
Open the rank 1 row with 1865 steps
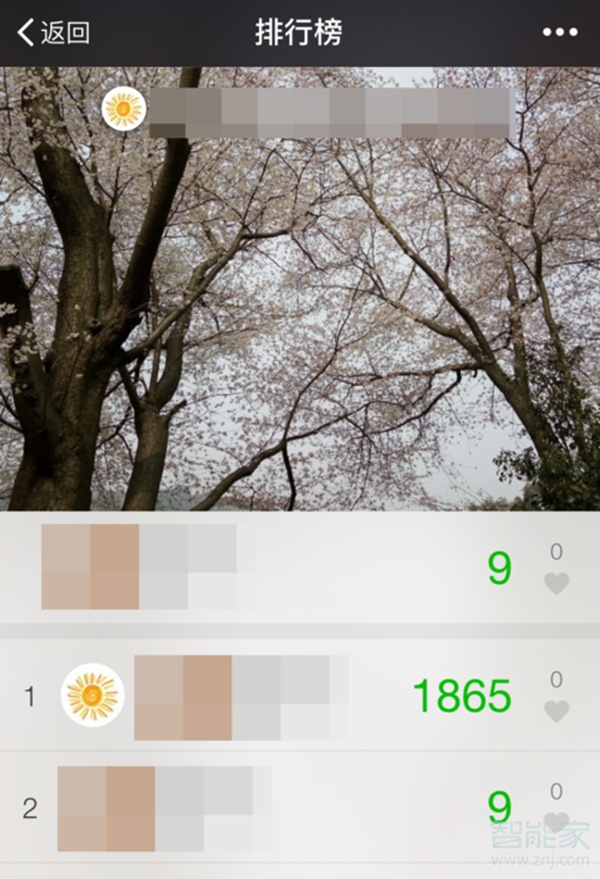pos(300,695)
